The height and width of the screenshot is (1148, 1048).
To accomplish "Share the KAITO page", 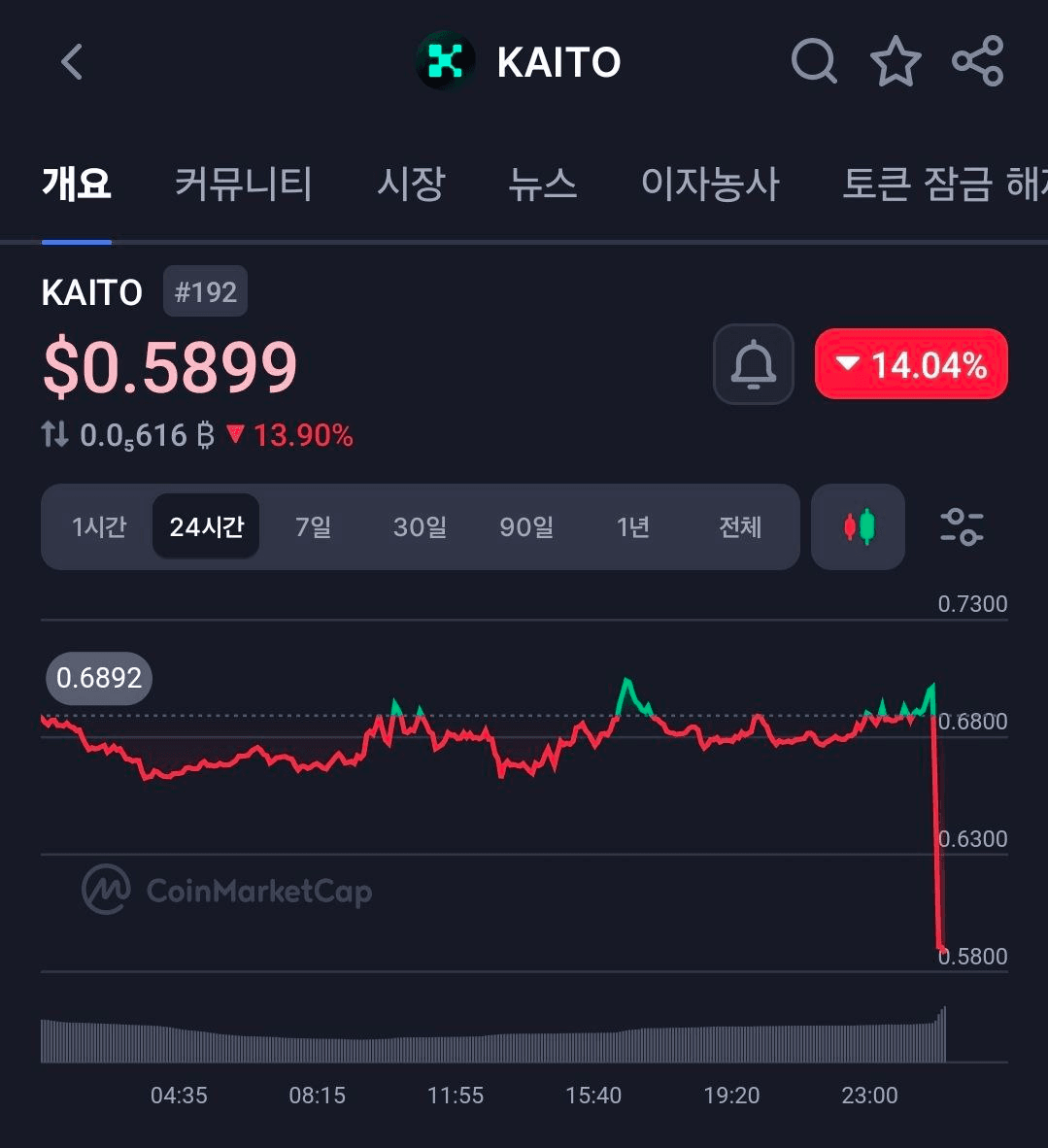I will [x=977, y=62].
